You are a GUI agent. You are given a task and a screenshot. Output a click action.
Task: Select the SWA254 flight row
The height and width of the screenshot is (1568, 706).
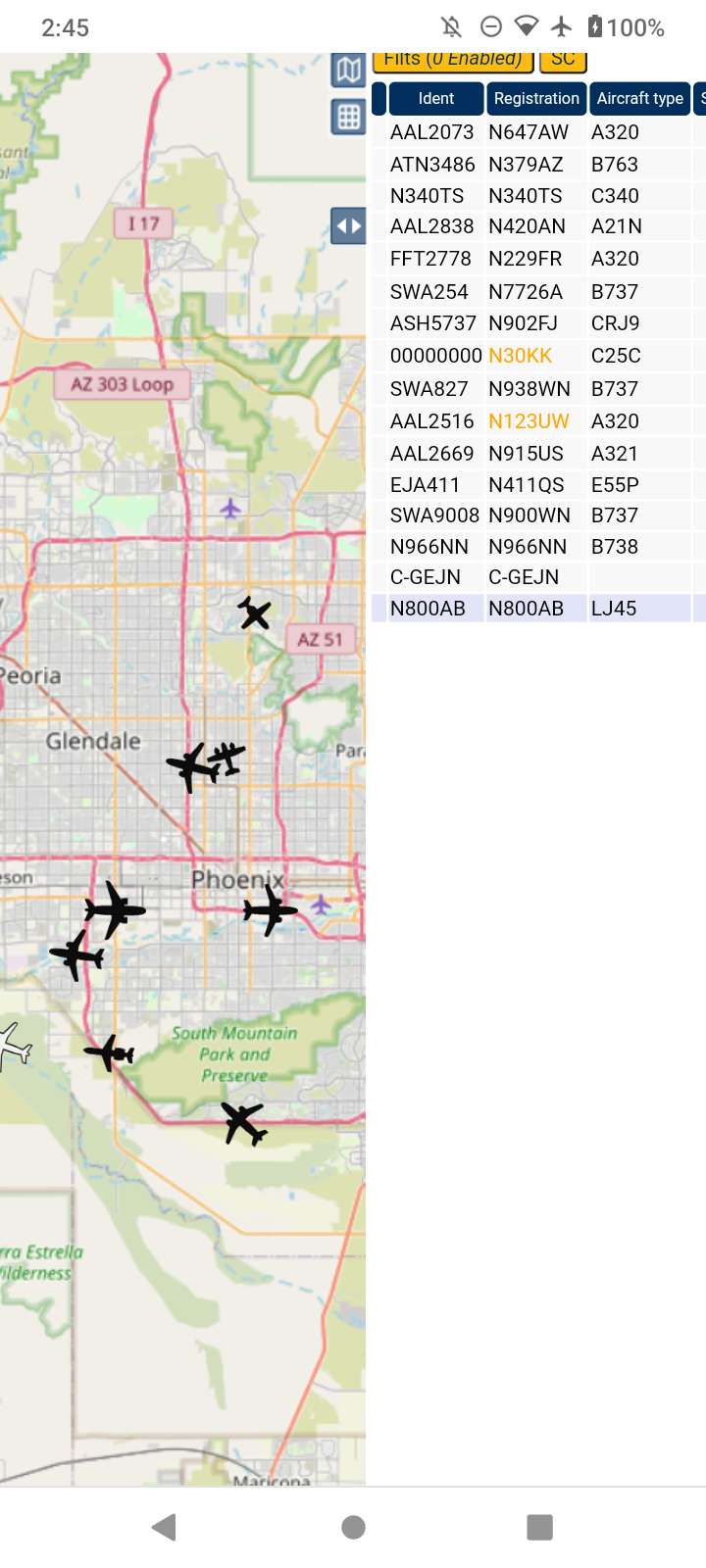click(x=538, y=292)
